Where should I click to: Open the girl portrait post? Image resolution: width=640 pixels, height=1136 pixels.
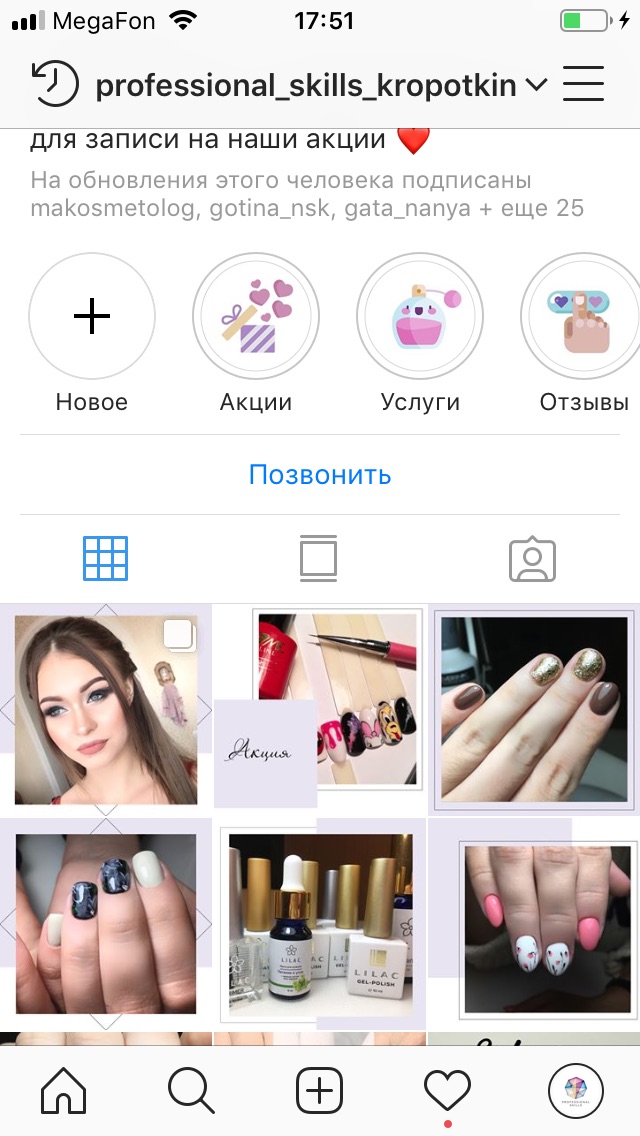(106, 709)
